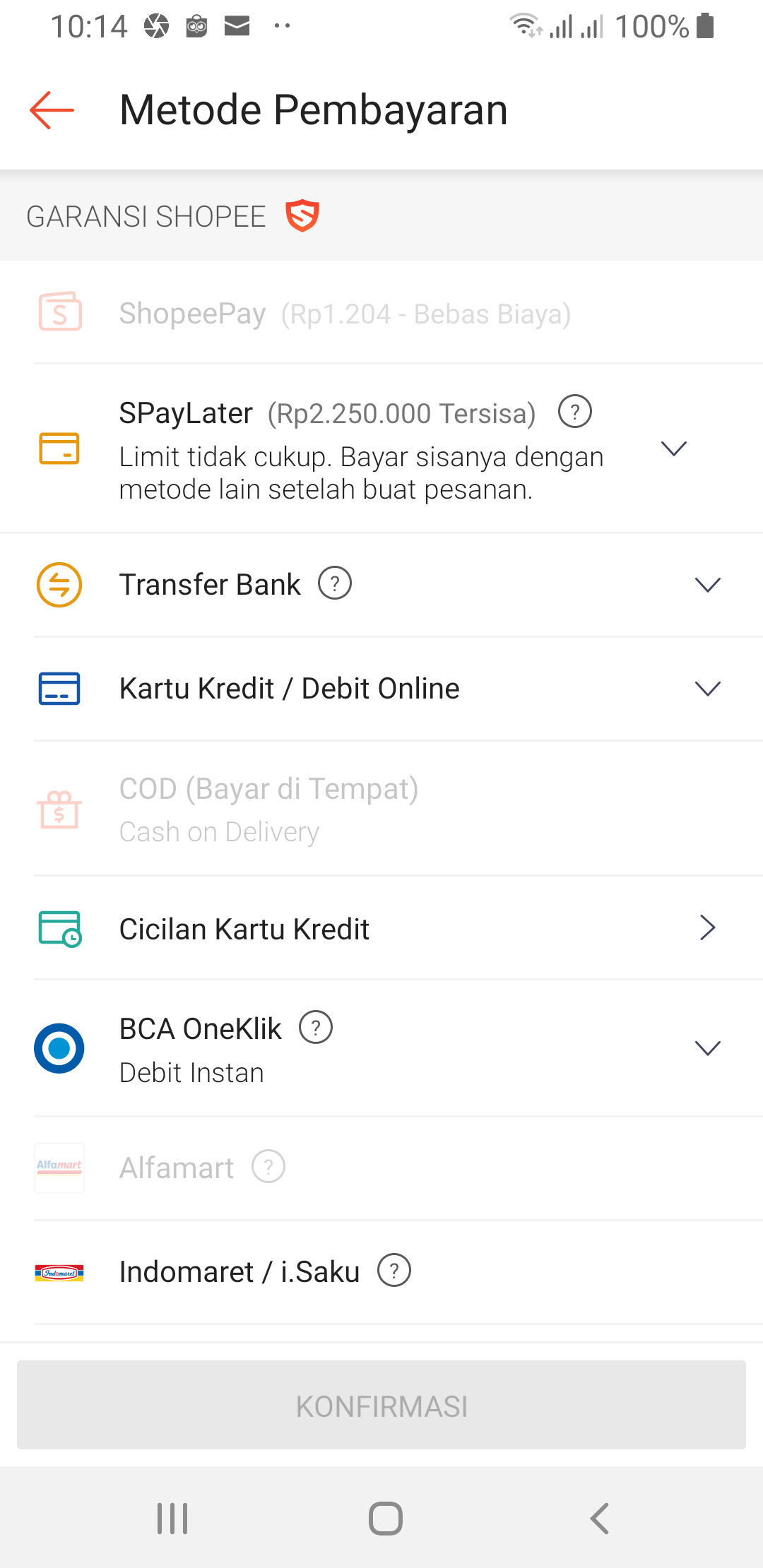Click the Alfamart logo
The height and width of the screenshot is (1568, 763).
[x=59, y=1168]
